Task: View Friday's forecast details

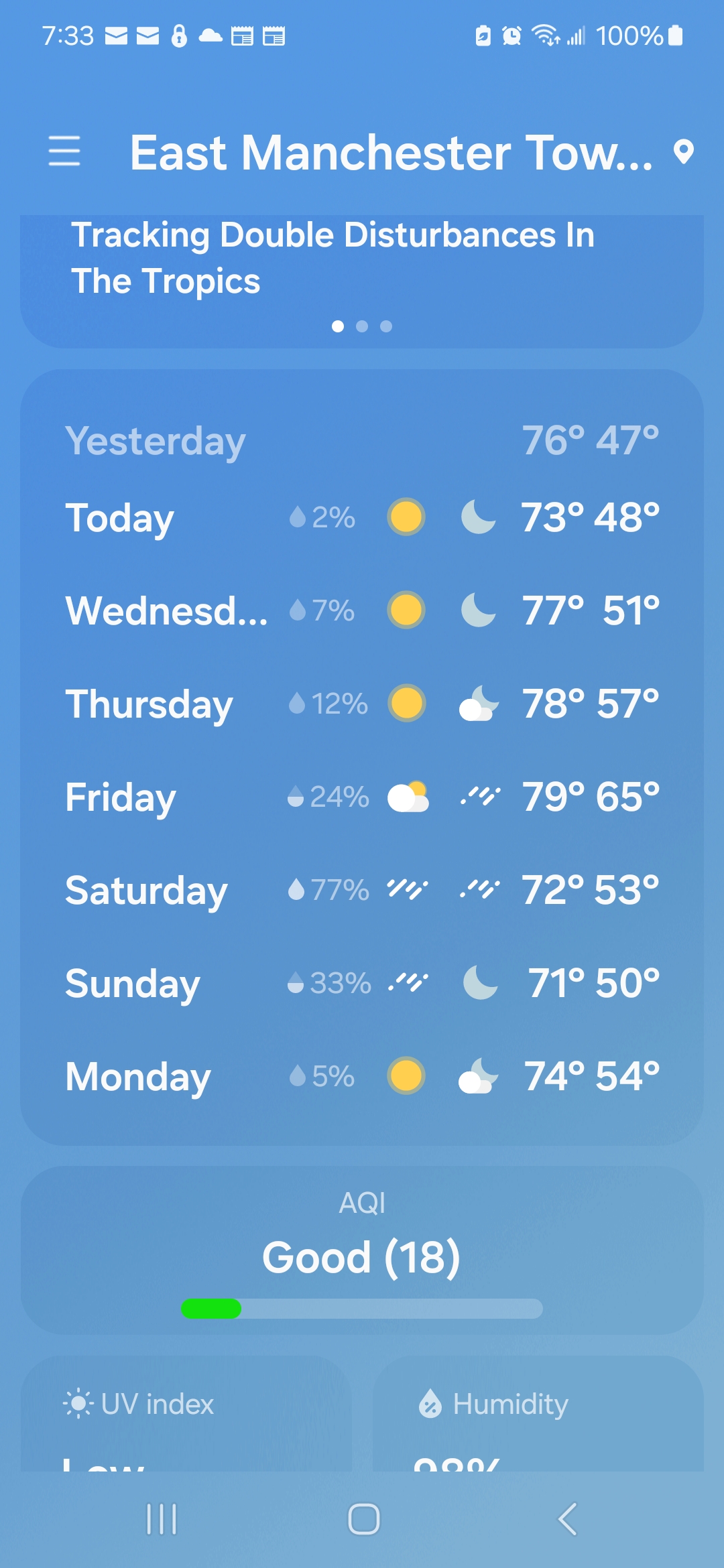Action: coord(362,797)
